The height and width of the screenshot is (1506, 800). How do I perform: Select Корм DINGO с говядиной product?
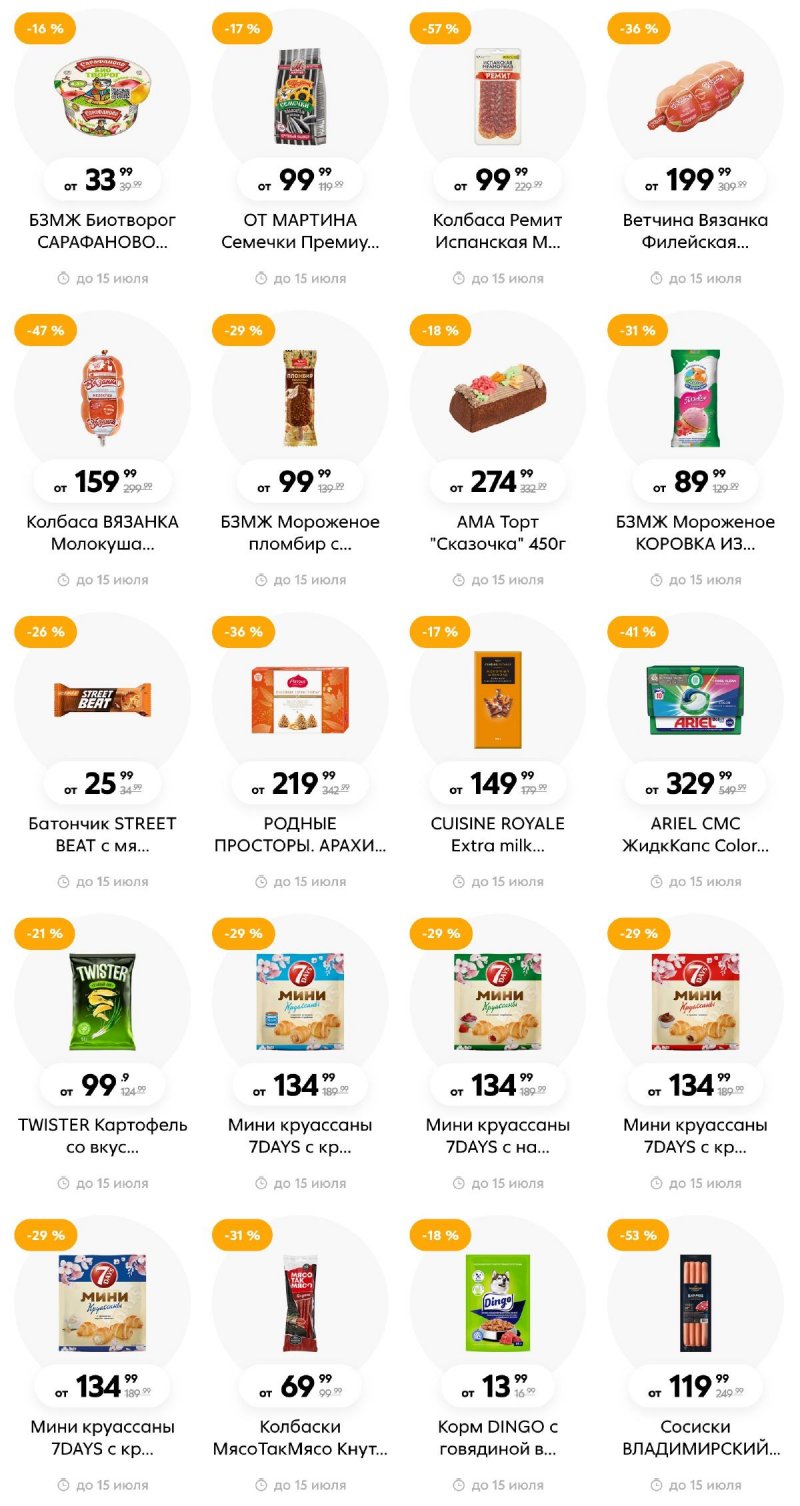click(498, 1303)
